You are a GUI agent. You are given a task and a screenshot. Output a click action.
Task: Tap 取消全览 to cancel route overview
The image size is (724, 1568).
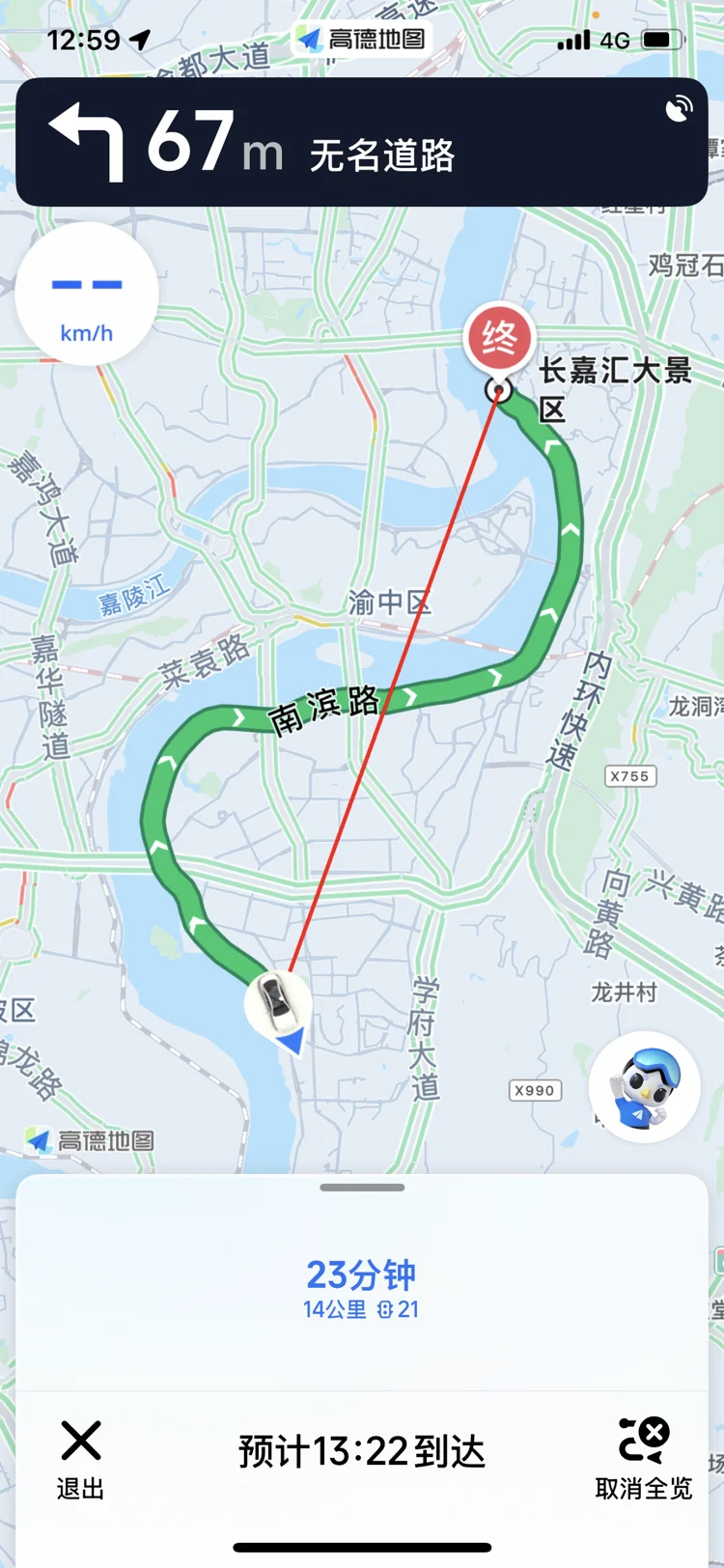coord(644,1459)
